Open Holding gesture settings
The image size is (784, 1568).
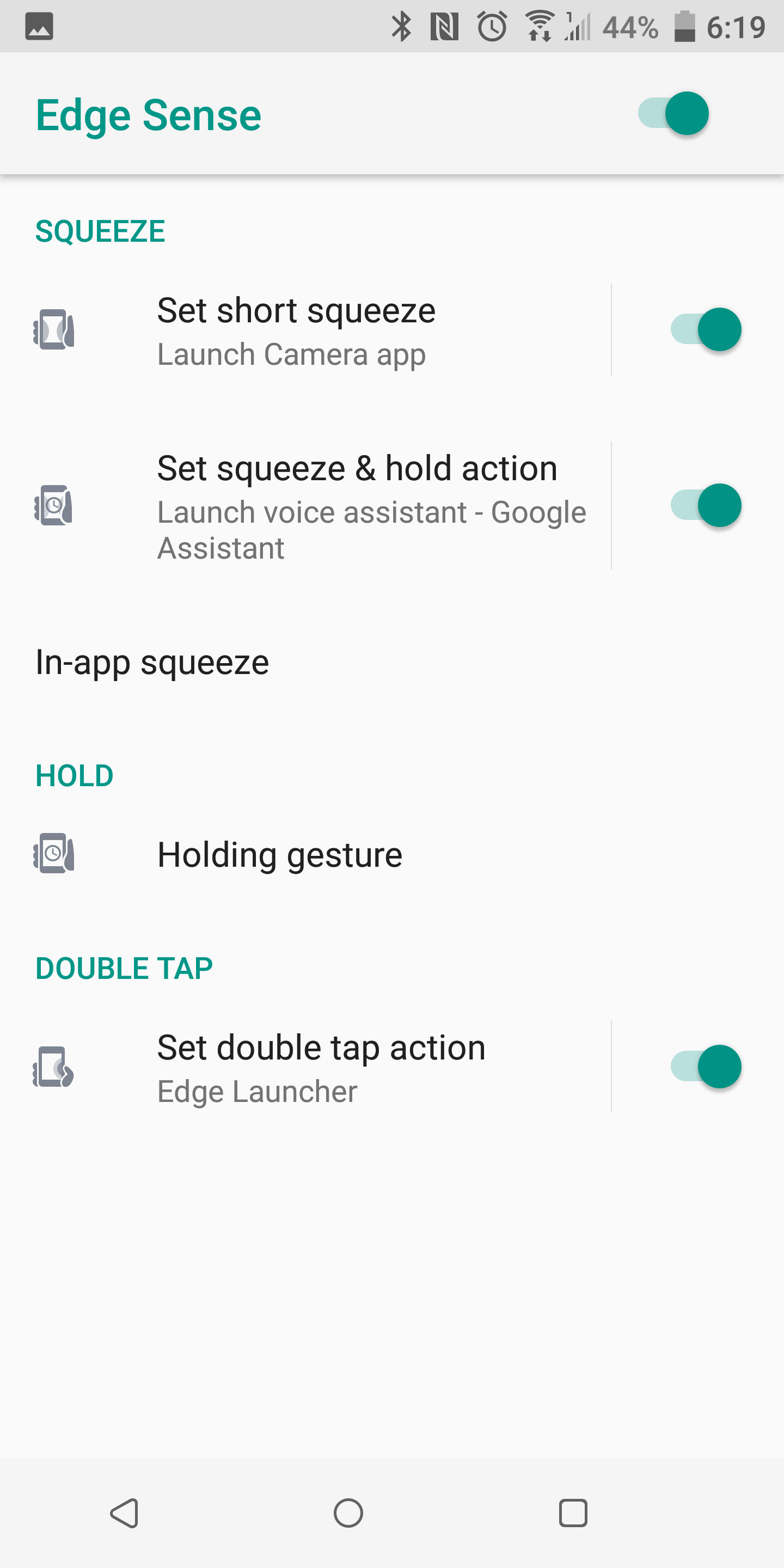coord(392,855)
